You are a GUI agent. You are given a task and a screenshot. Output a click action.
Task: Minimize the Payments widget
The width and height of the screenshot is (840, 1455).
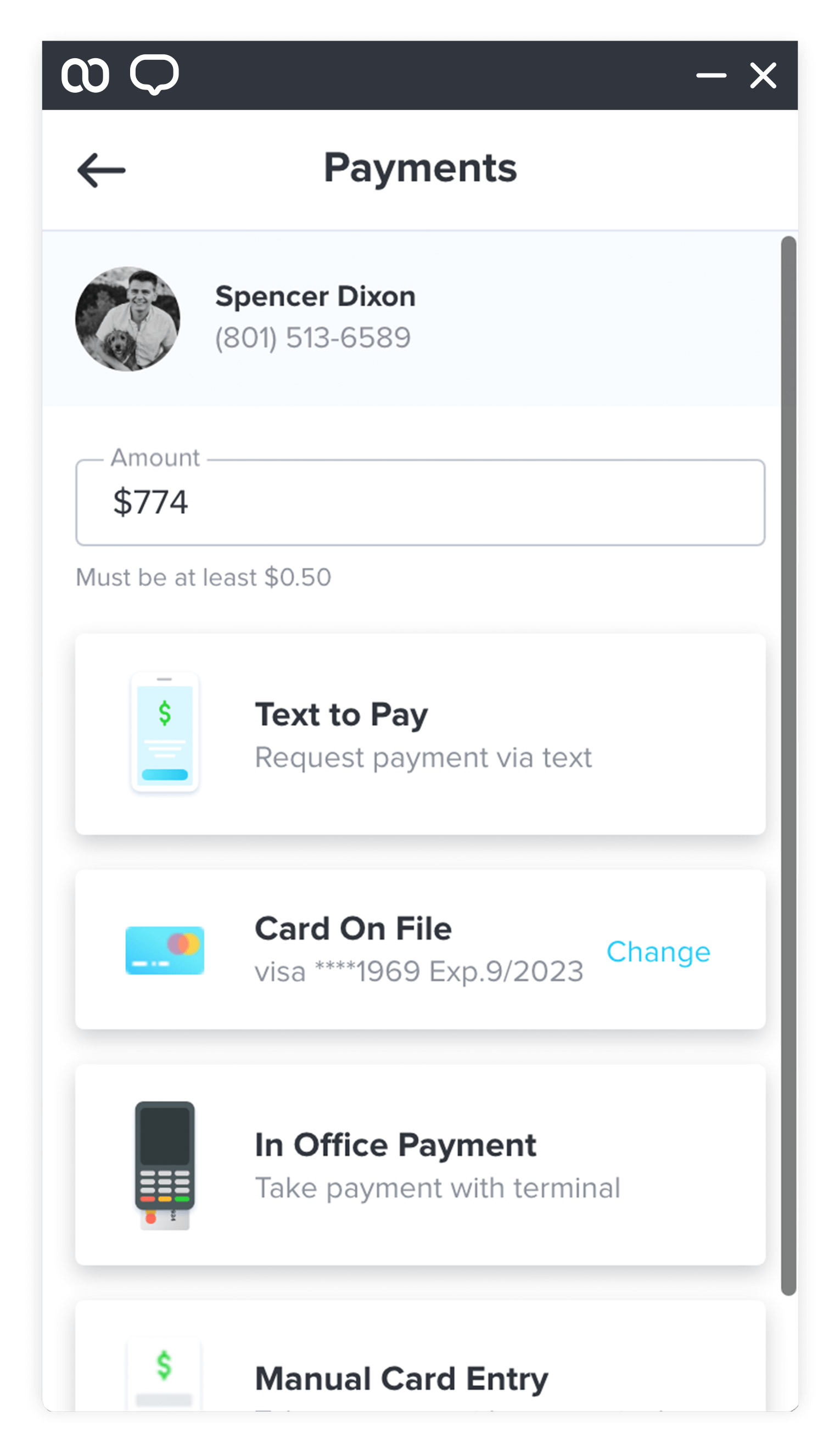click(710, 75)
